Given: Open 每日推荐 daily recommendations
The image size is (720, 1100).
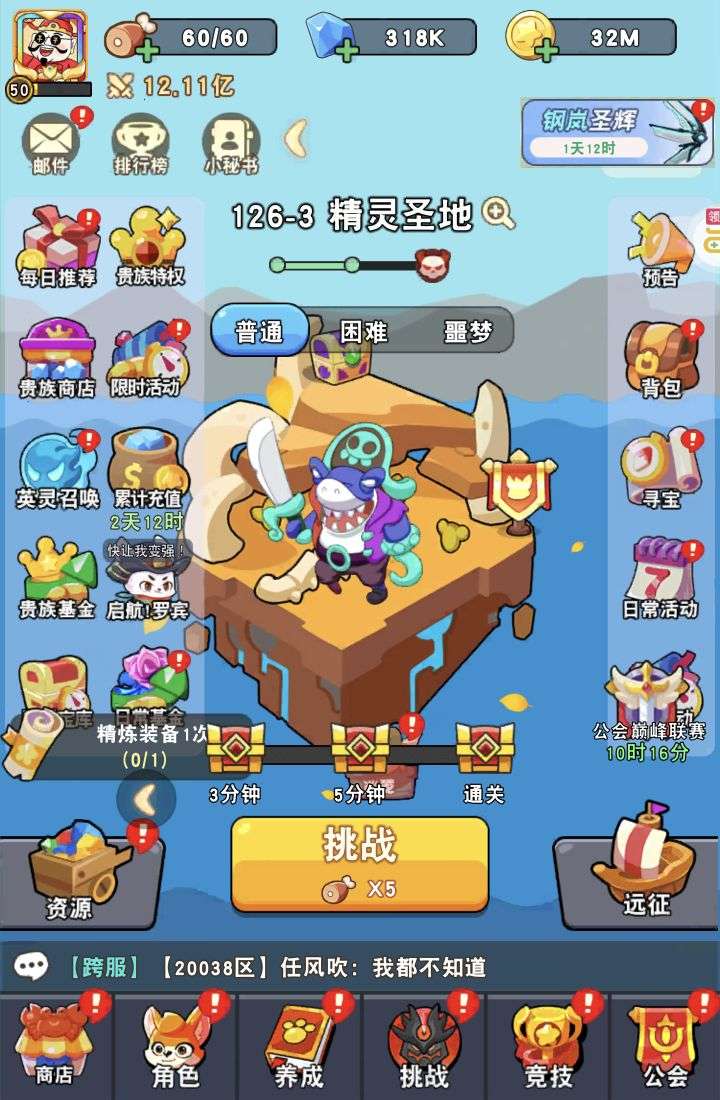Looking at the screenshot, I should 57,245.
